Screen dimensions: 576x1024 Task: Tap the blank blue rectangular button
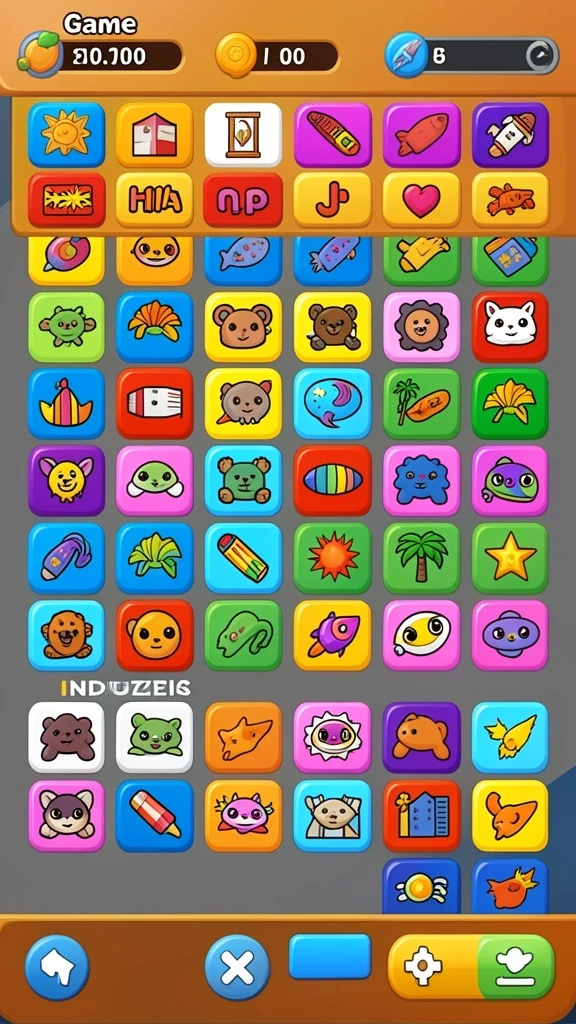[x=330, y=956]
